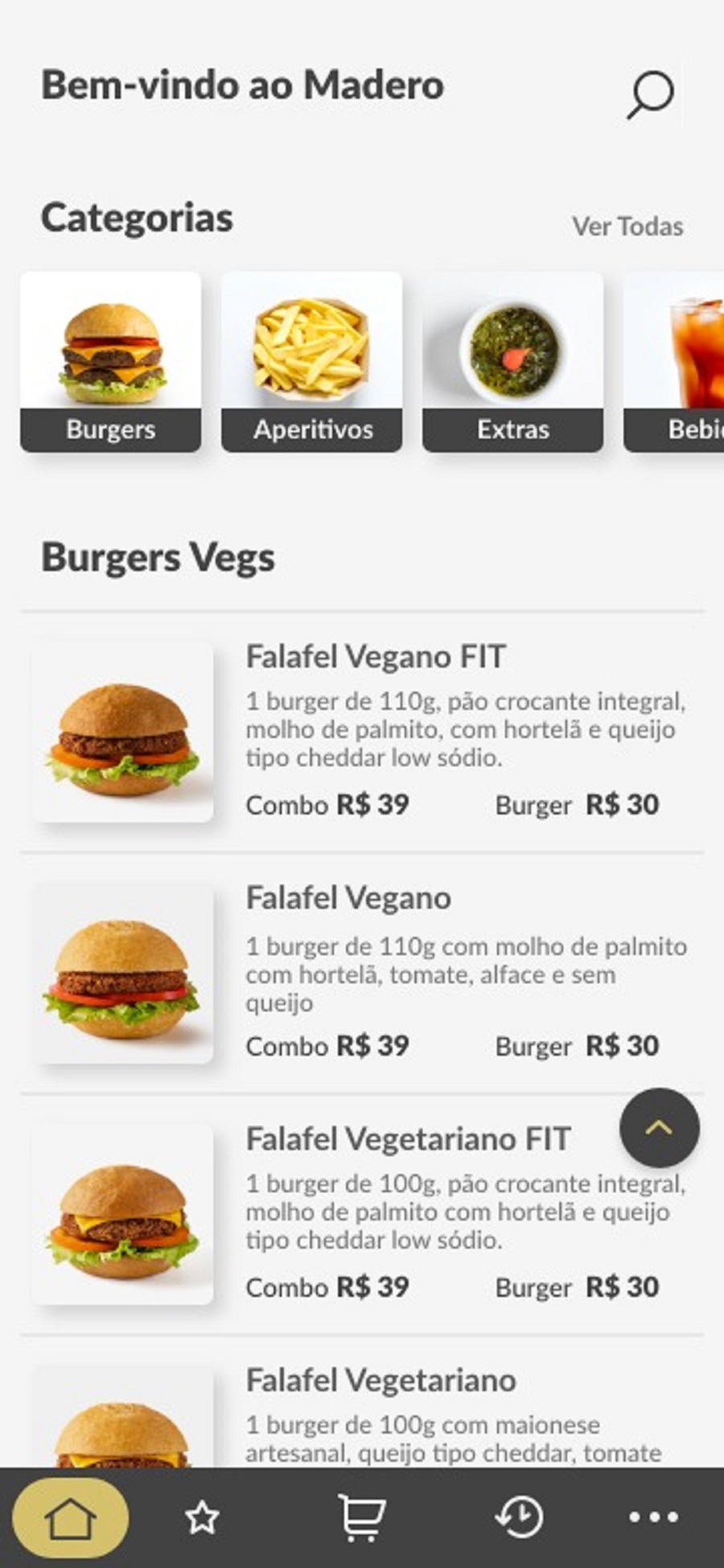Open the Burgers category
This screenshot has height=1568, width=724.
111,362
